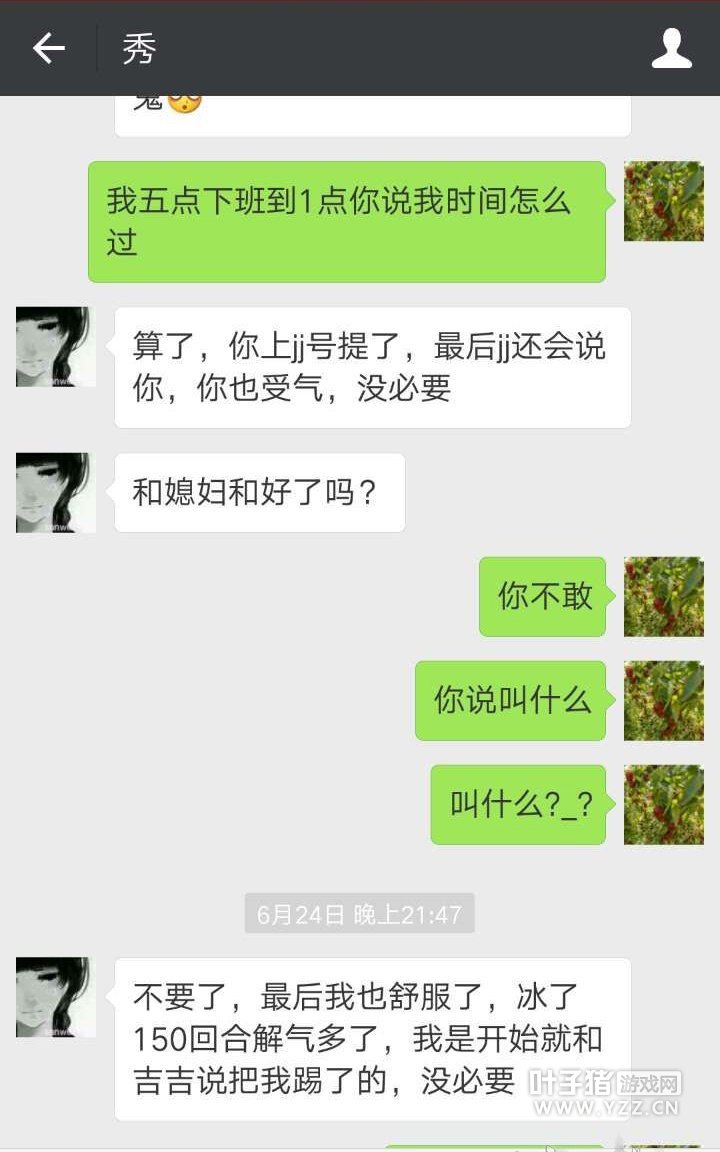Tap 秀's avatar beside the 和媳妇和好了吗 message
Image resolution: width=720 pixels, height=1152 pixels.
pyautogui.click(x=56, y=493)
